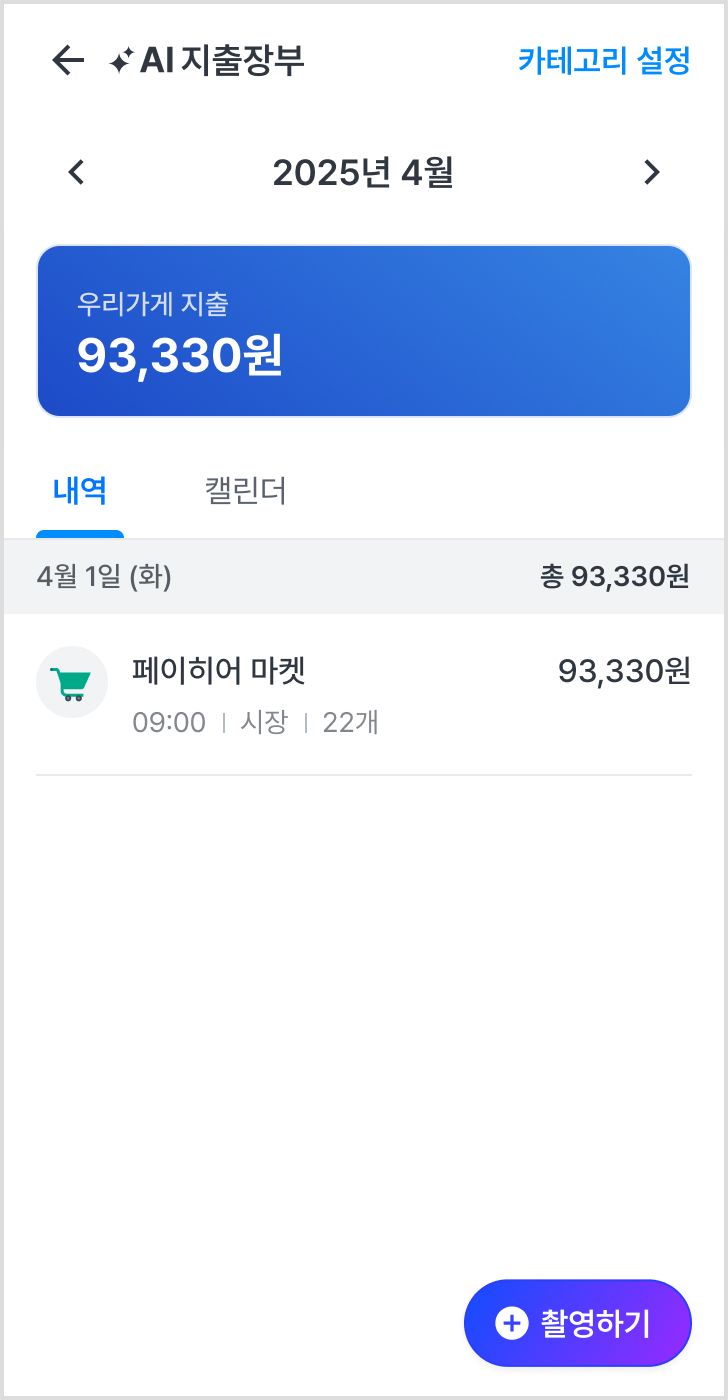
Task: Open the 우리가게 지출 summary card
Action: [364, 331]
